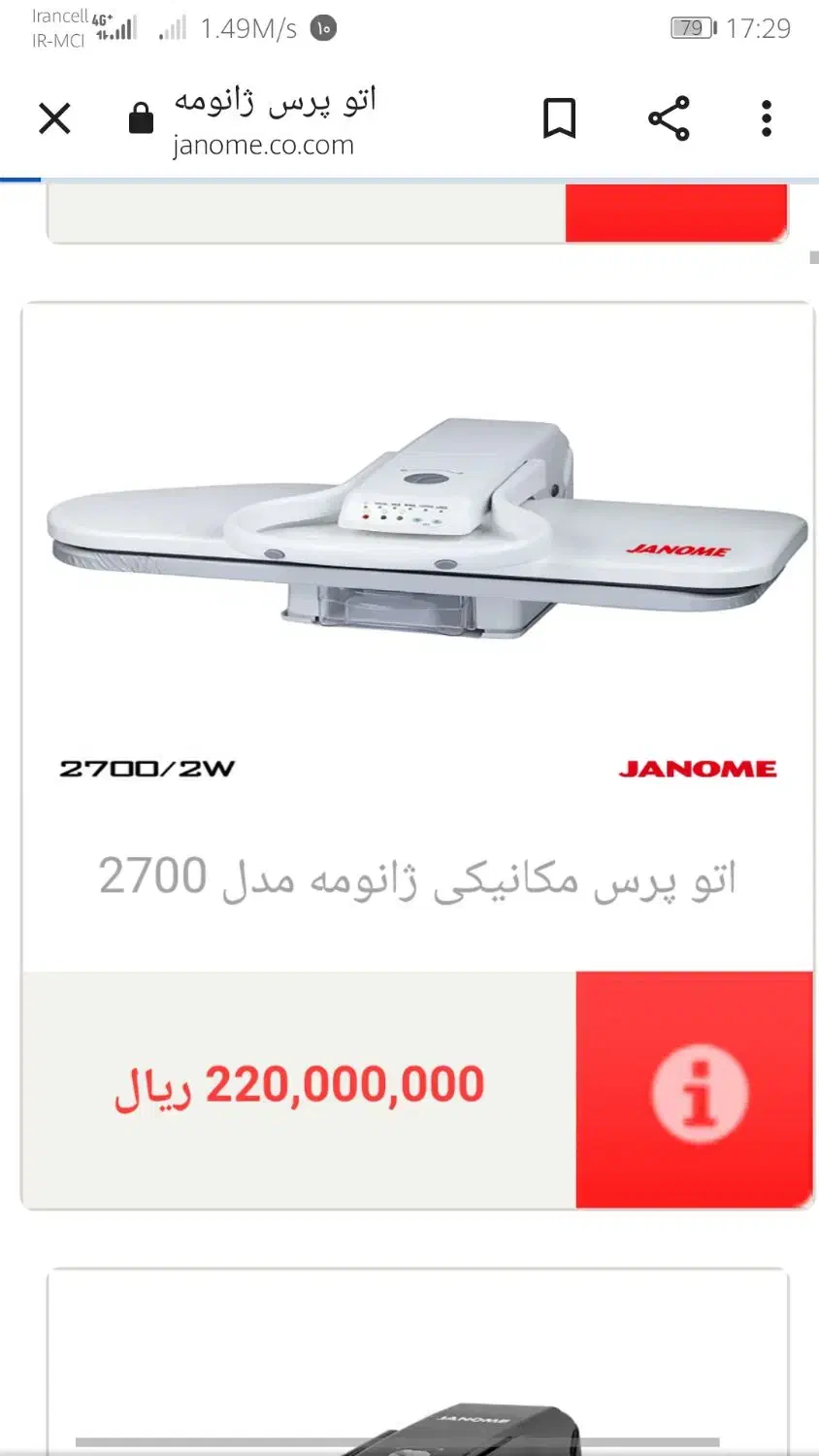Open the Janome 2700 press product card
This screenshot has width=819, height=1456.
[417, 755]
